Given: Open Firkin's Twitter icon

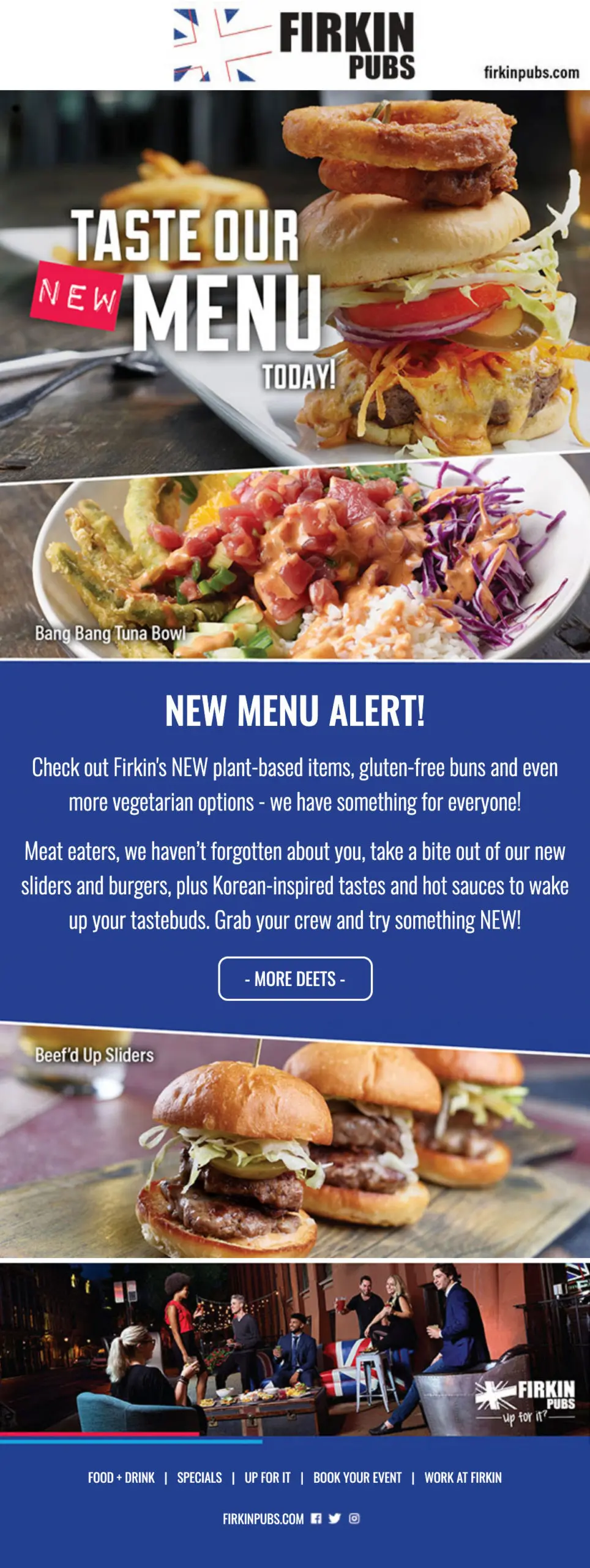Looking at the screenshot, I should pyautogui.click(x=334, y=1518).
